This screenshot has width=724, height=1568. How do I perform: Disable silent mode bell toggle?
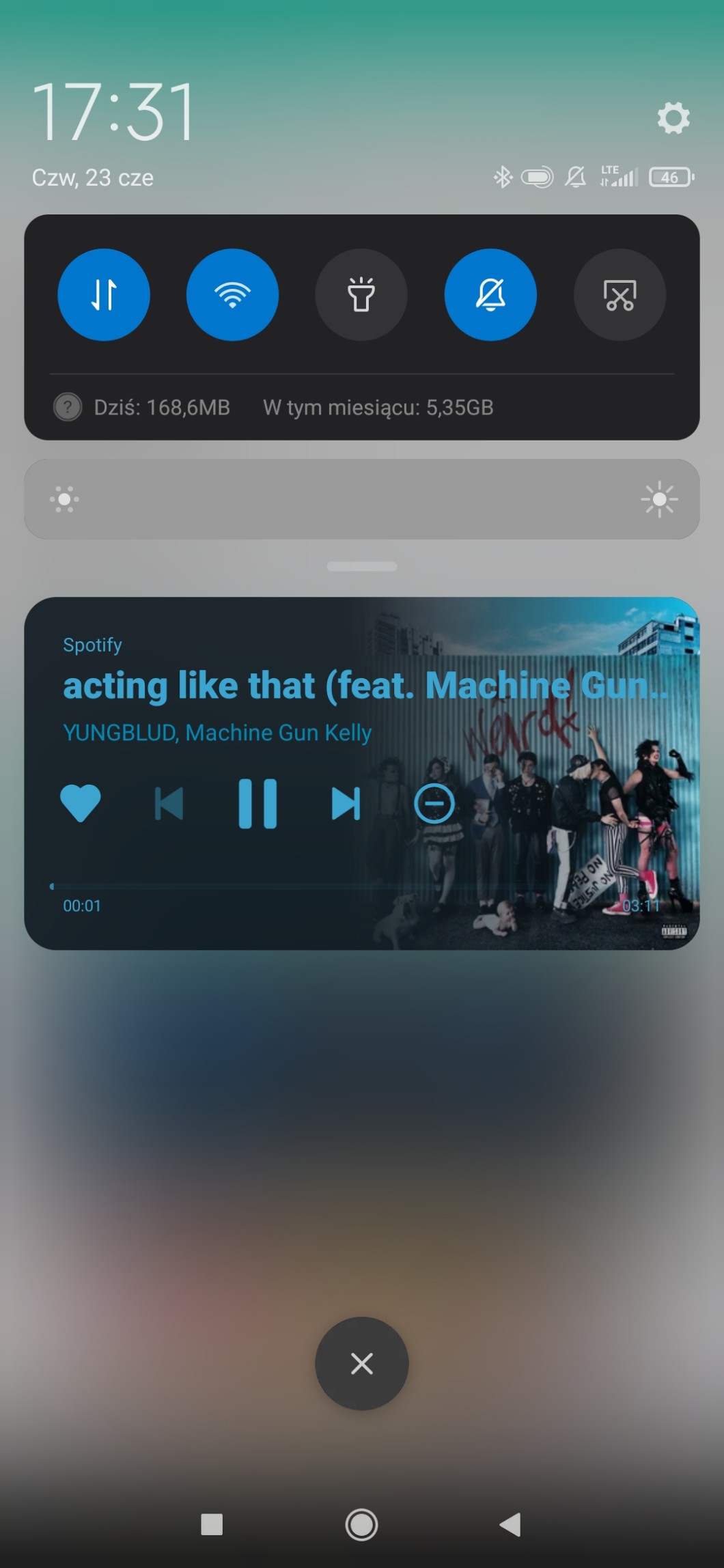point(490,294)
